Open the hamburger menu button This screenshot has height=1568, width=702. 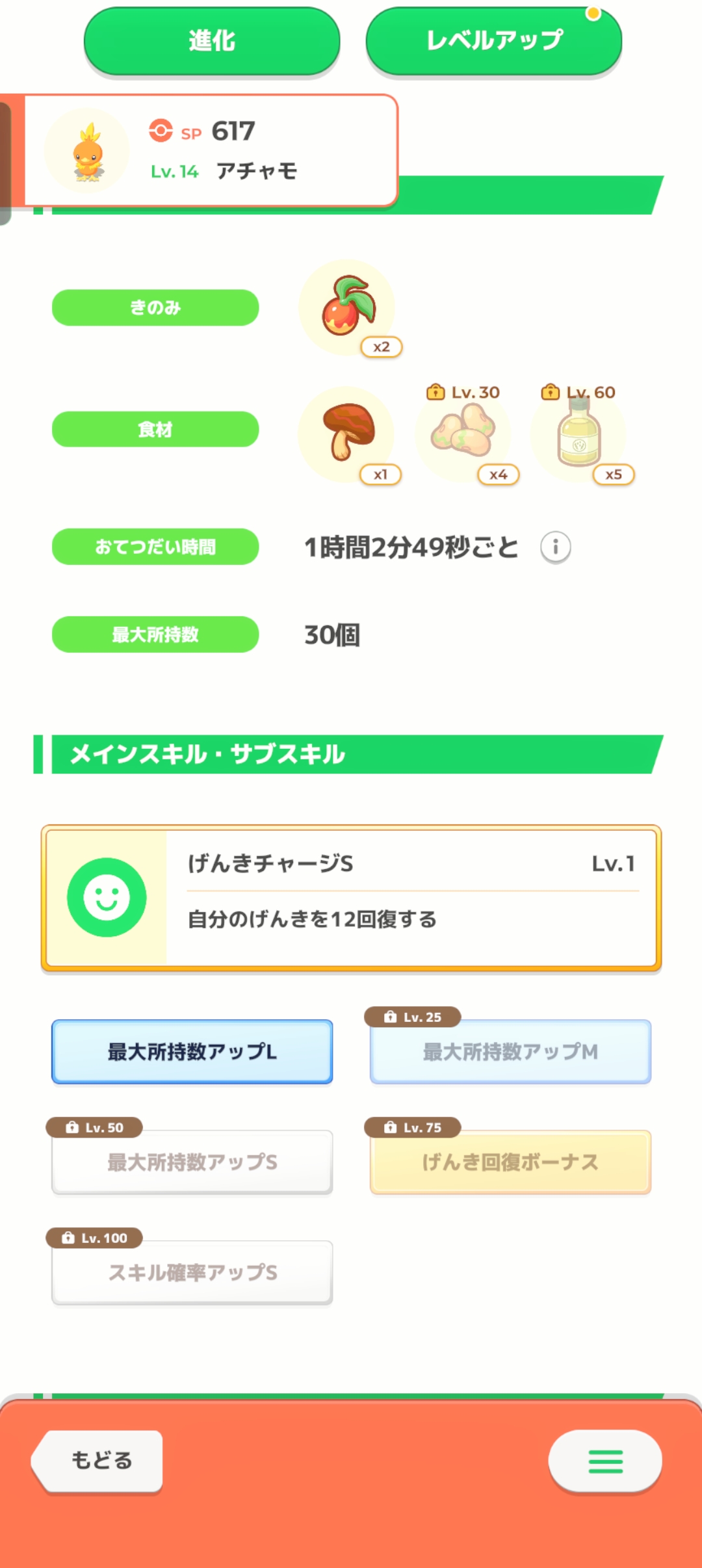pos(605,1461)
